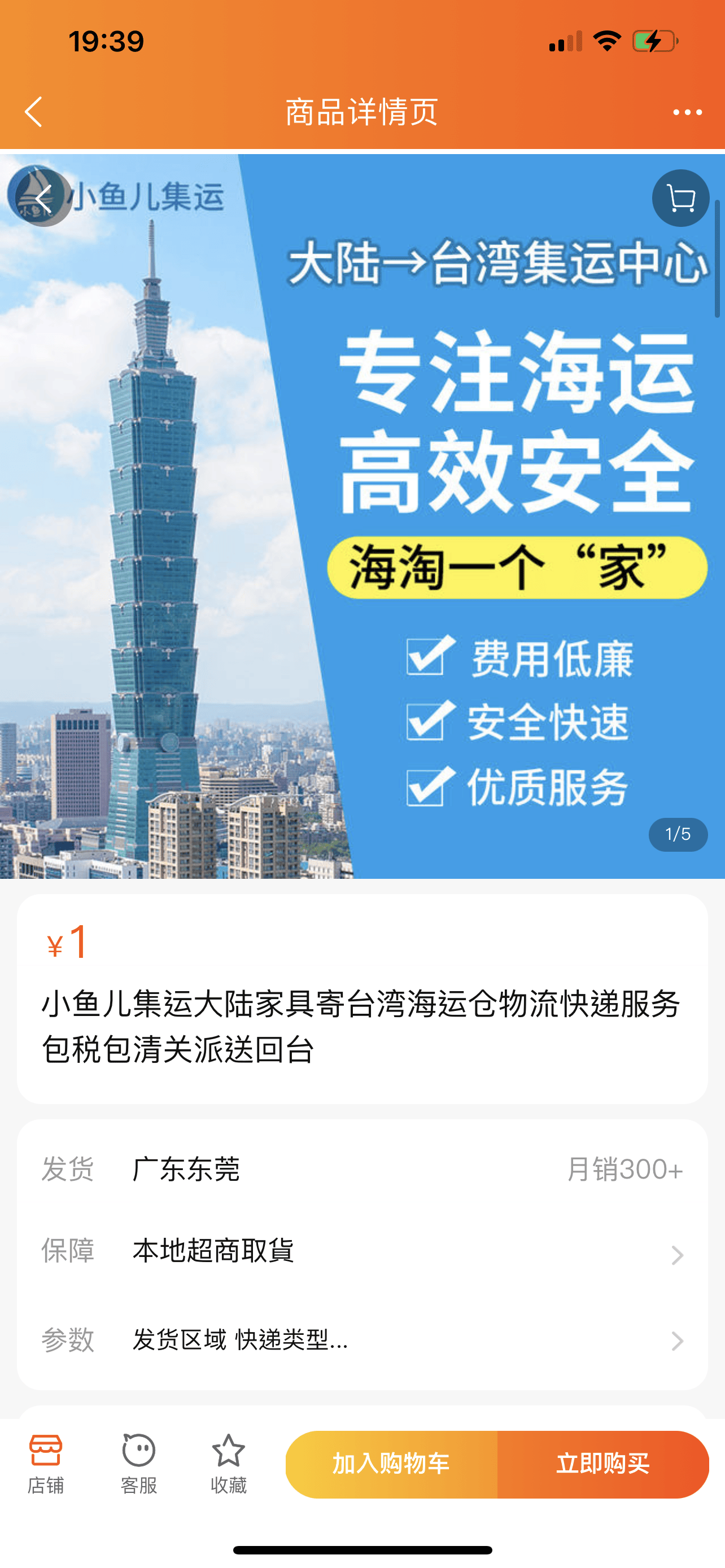Open the three-dot overflow menu
The height and width of the screenshot is (1568, 725).
(687, 112)
